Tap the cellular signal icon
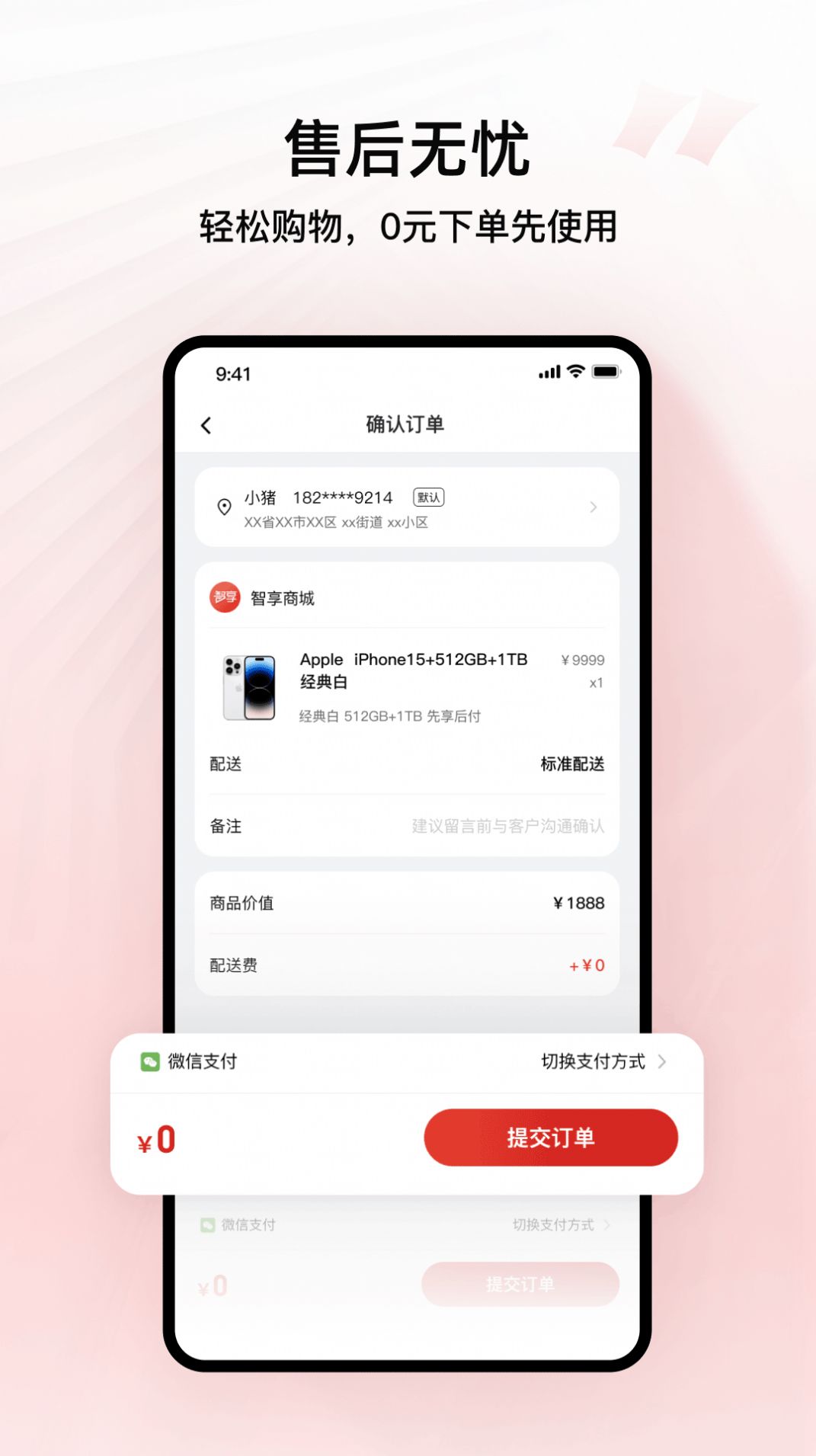This screenshot has height=1456, width=816. 549,373
